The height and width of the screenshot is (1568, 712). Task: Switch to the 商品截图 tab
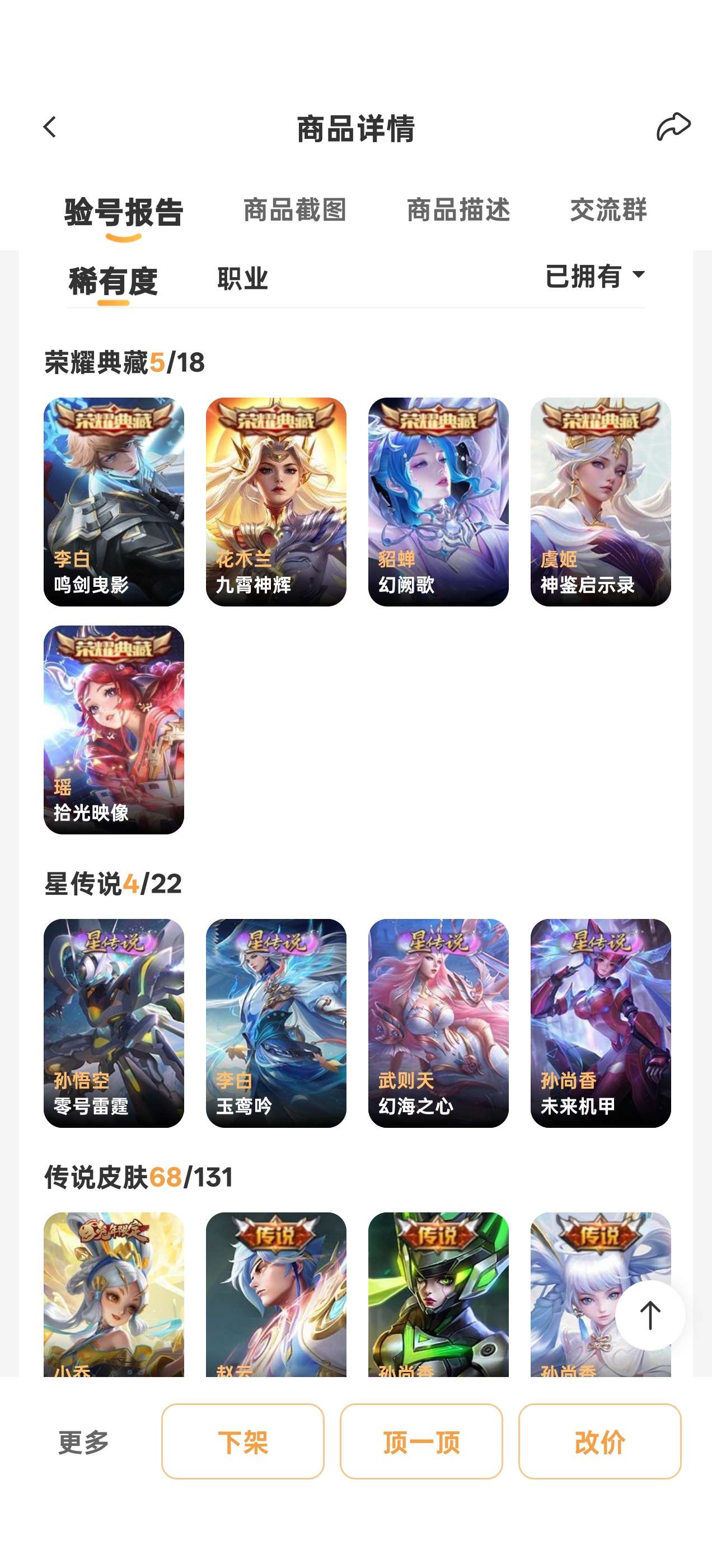point(295,211)
